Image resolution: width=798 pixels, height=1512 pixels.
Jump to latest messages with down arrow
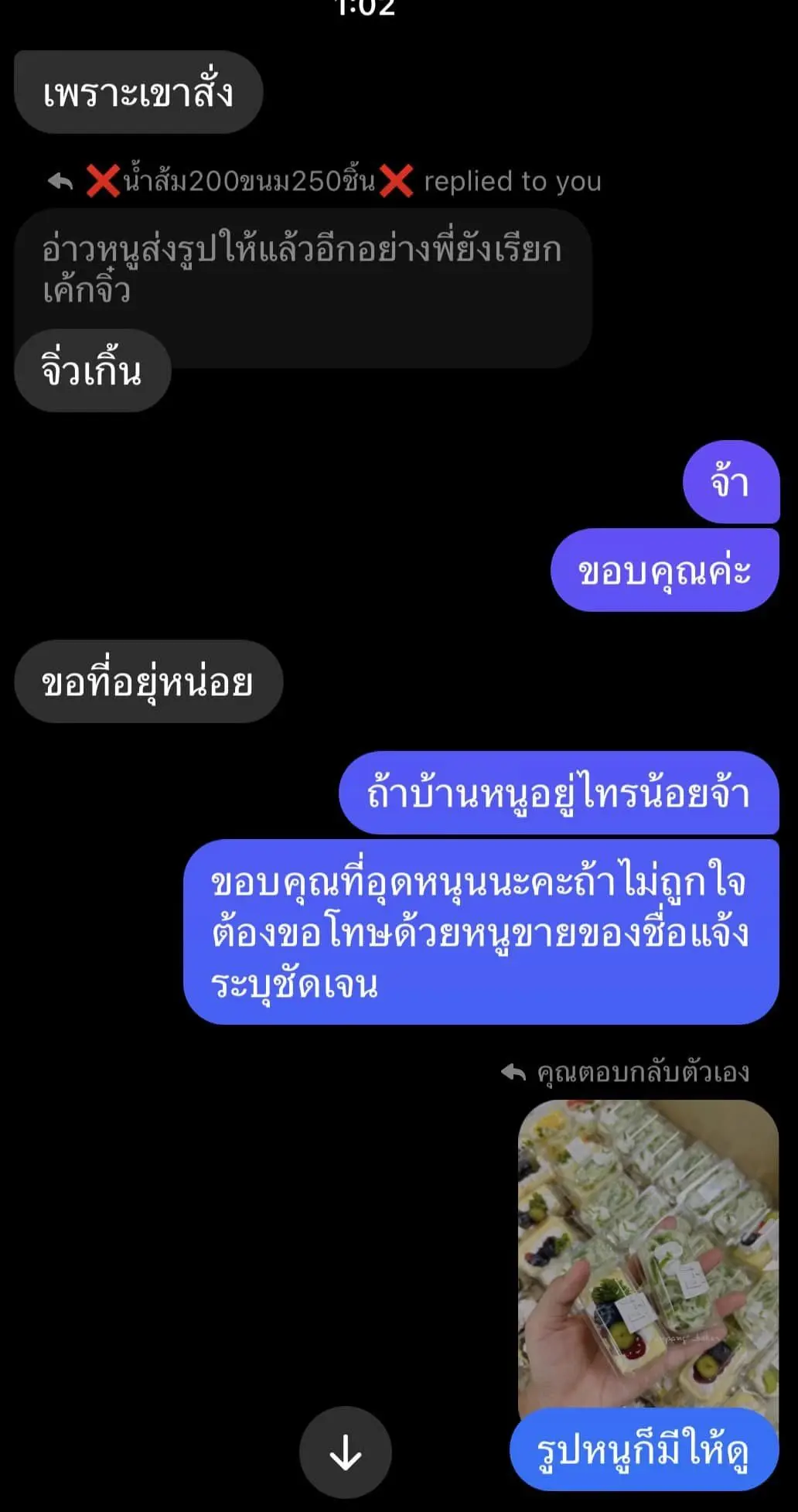pos(345,1452)
